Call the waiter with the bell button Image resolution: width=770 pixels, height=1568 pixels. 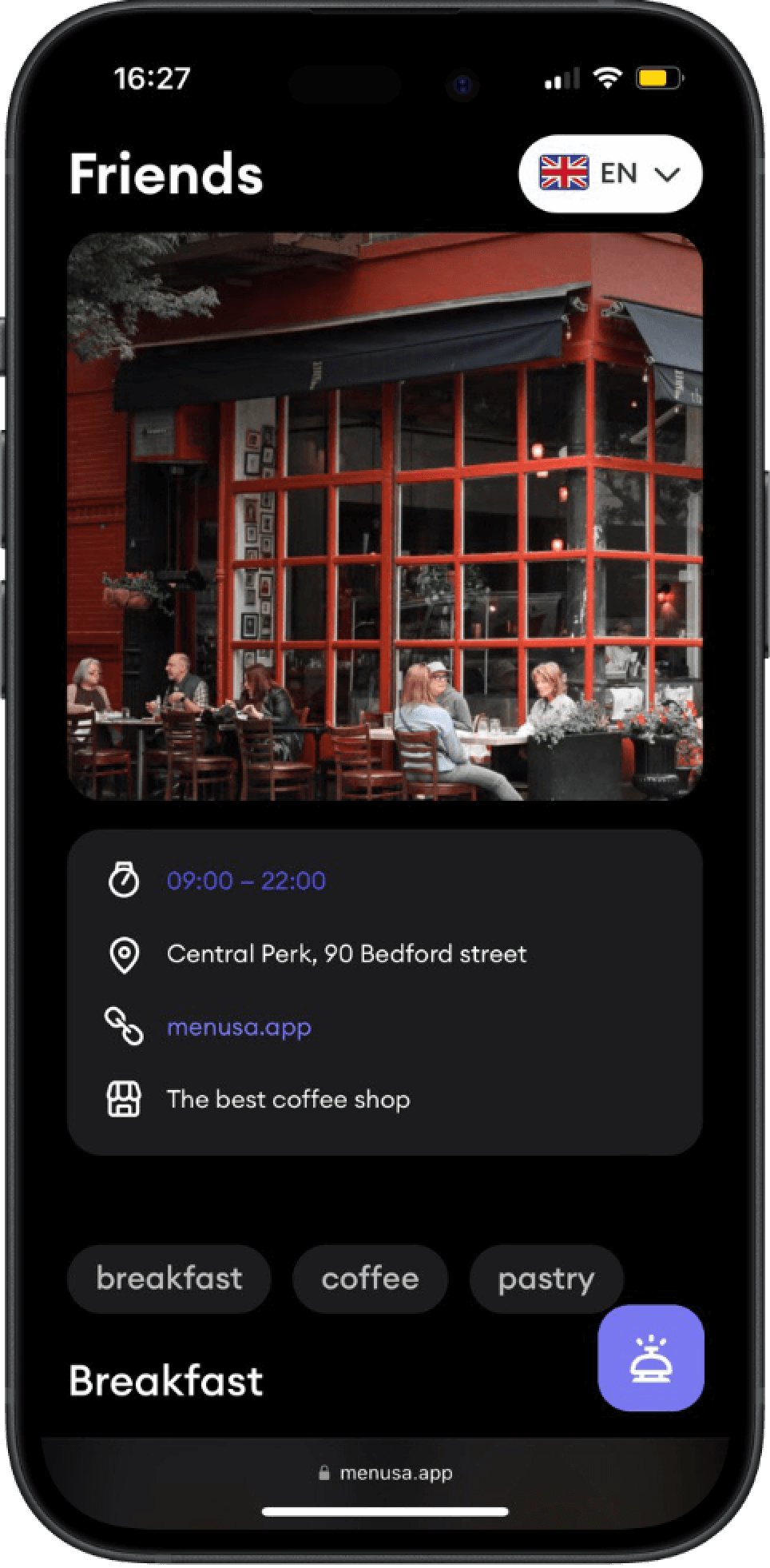point(651,1358)
